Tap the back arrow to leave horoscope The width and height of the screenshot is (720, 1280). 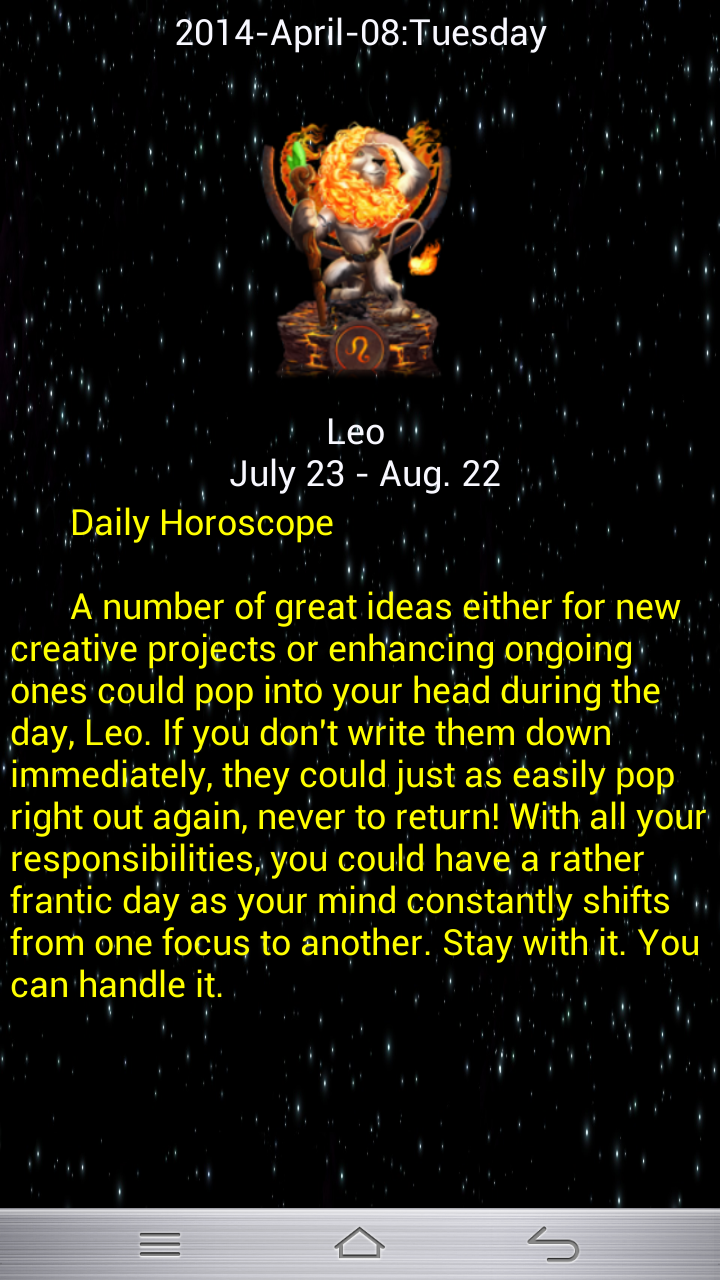pyautogui.click(x=554, y=1244)
